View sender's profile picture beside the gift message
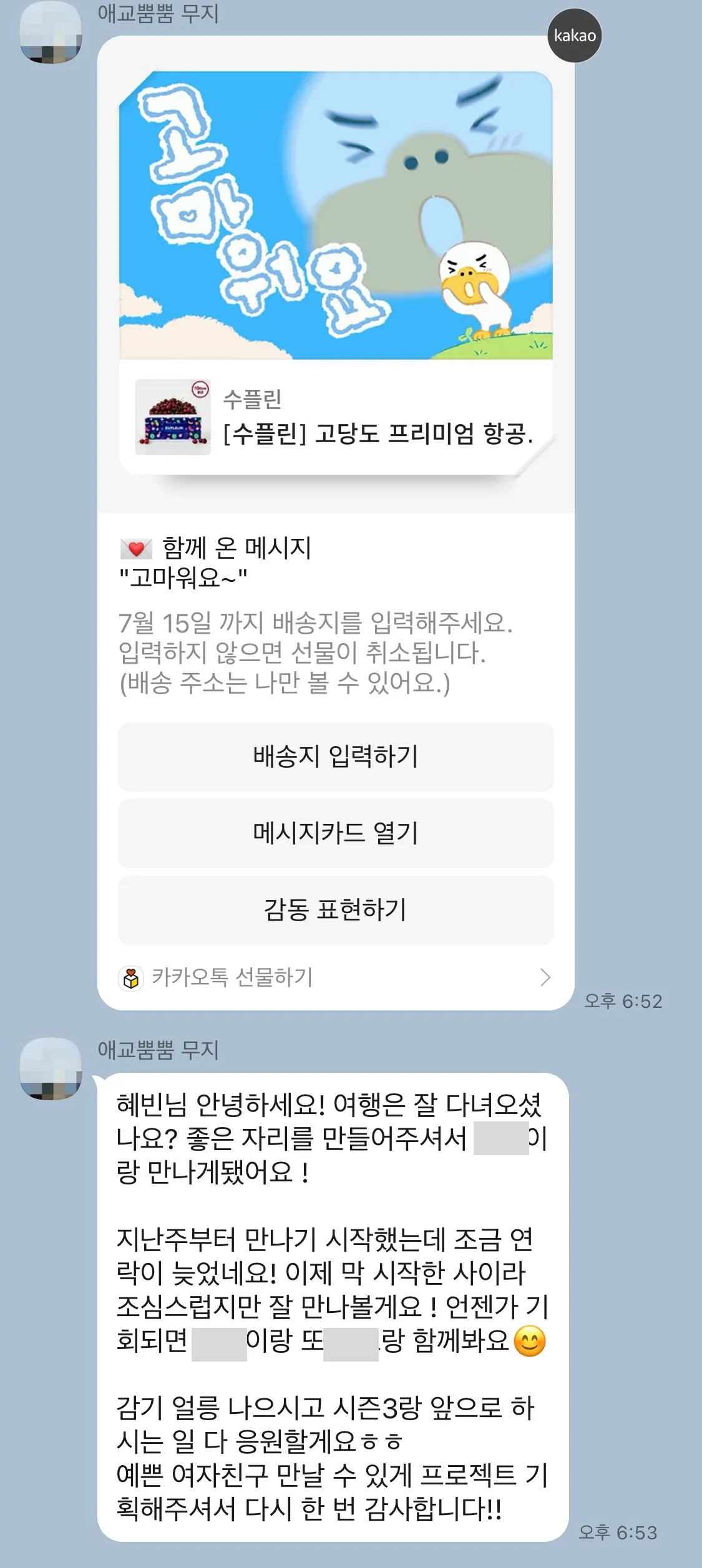The image size is (702, 1568). coord(51,32)
